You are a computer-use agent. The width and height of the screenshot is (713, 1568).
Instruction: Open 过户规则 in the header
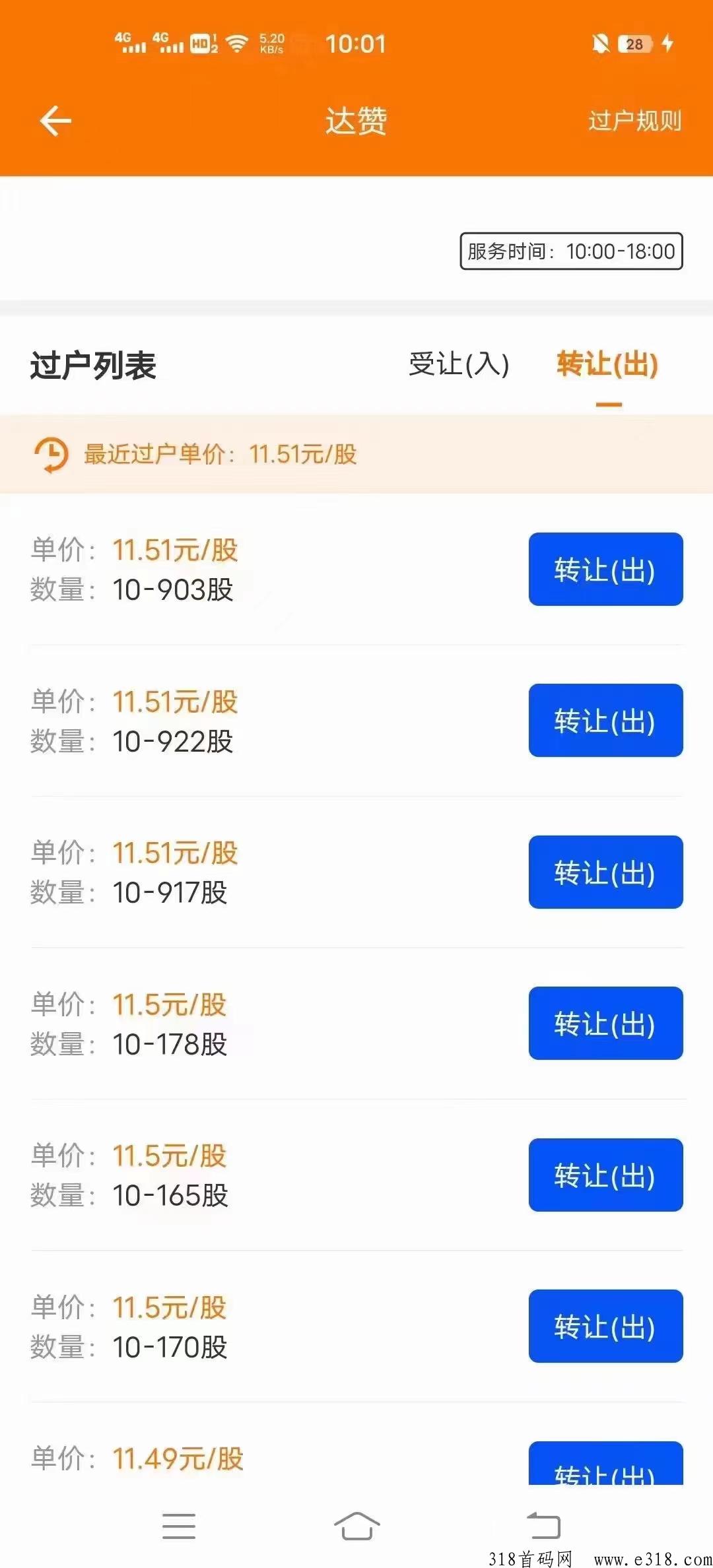634,121
